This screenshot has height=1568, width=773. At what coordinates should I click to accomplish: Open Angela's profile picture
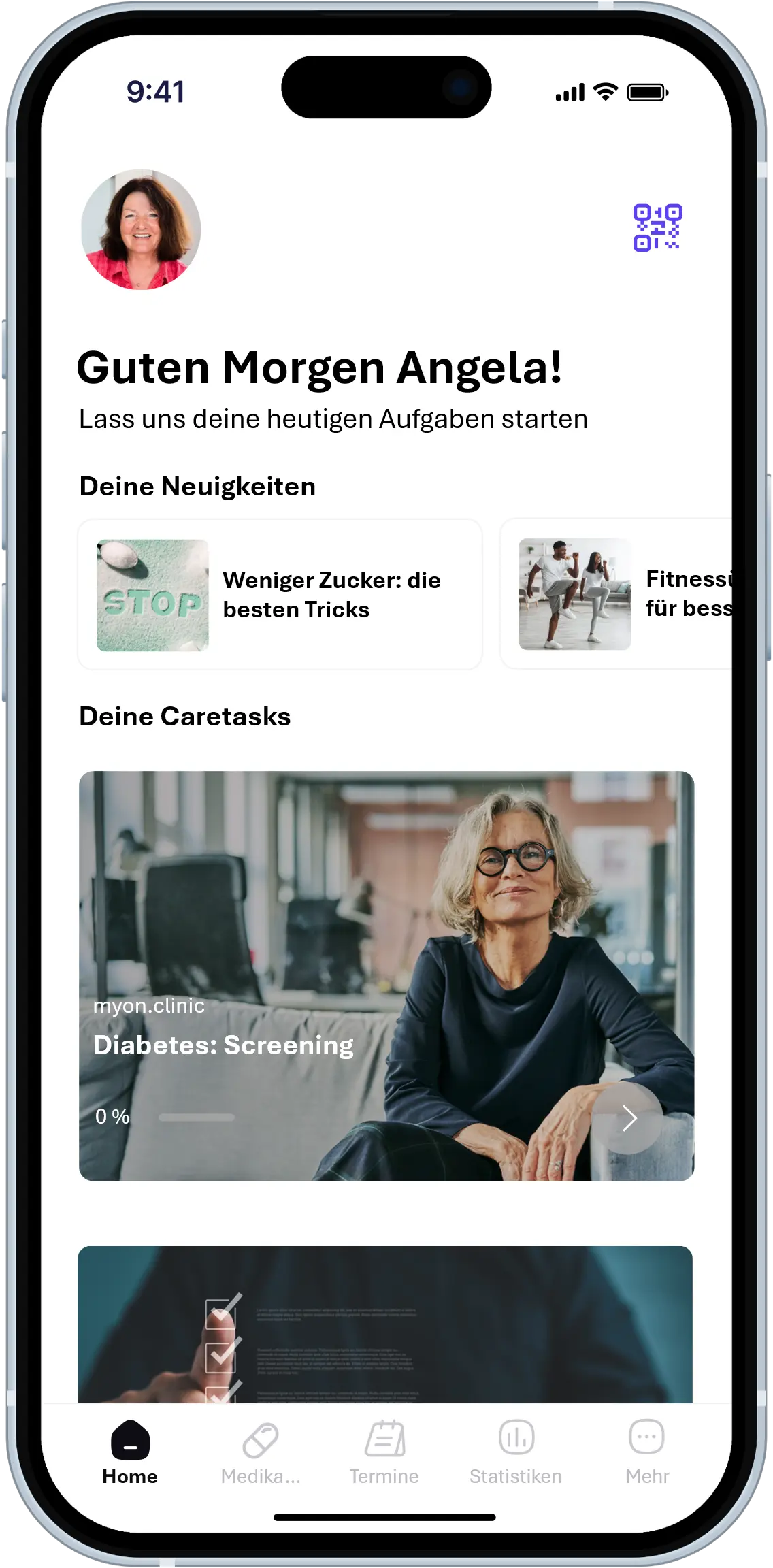pos(141,229)
